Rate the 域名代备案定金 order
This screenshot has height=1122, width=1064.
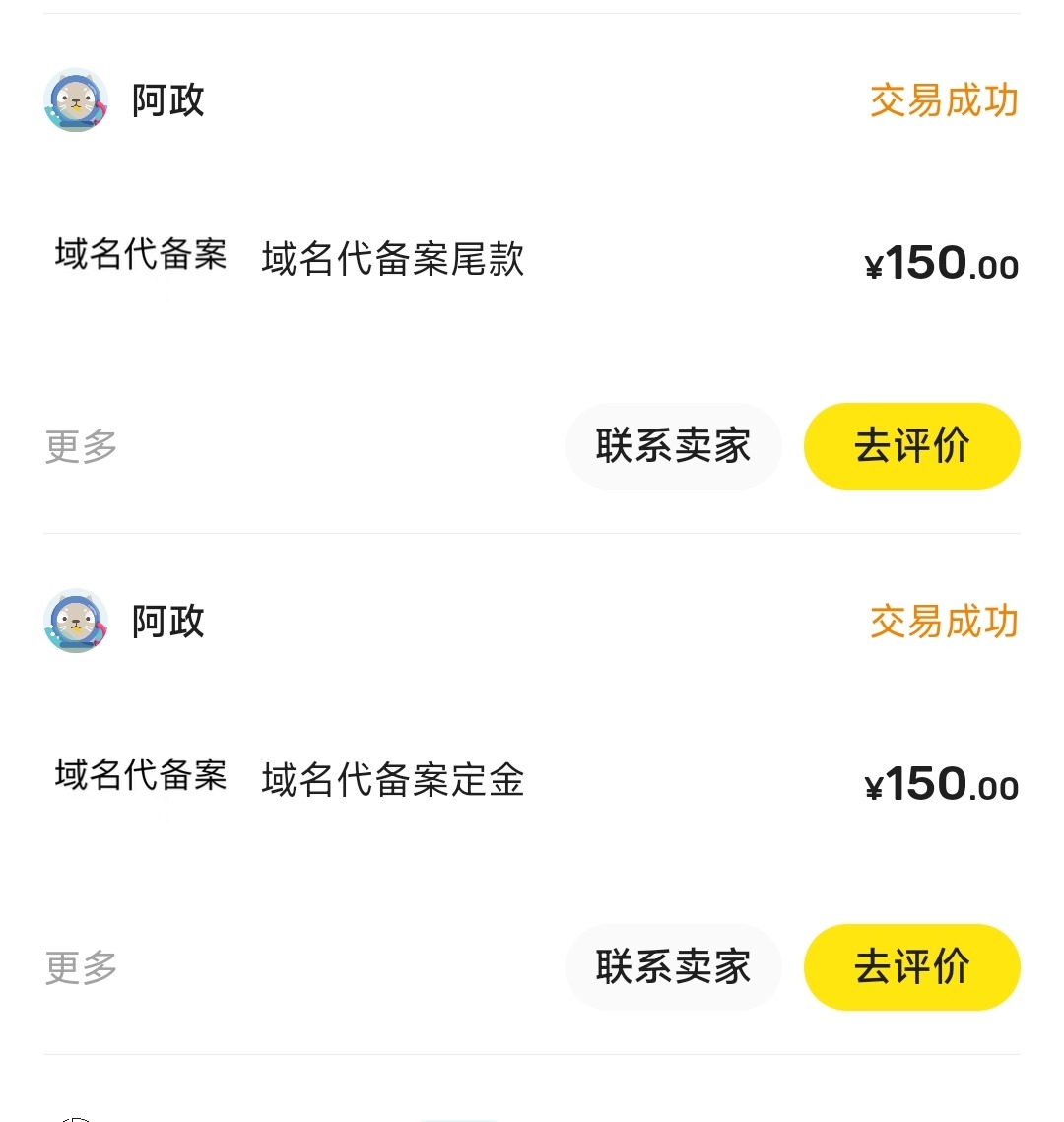(911, 967)
